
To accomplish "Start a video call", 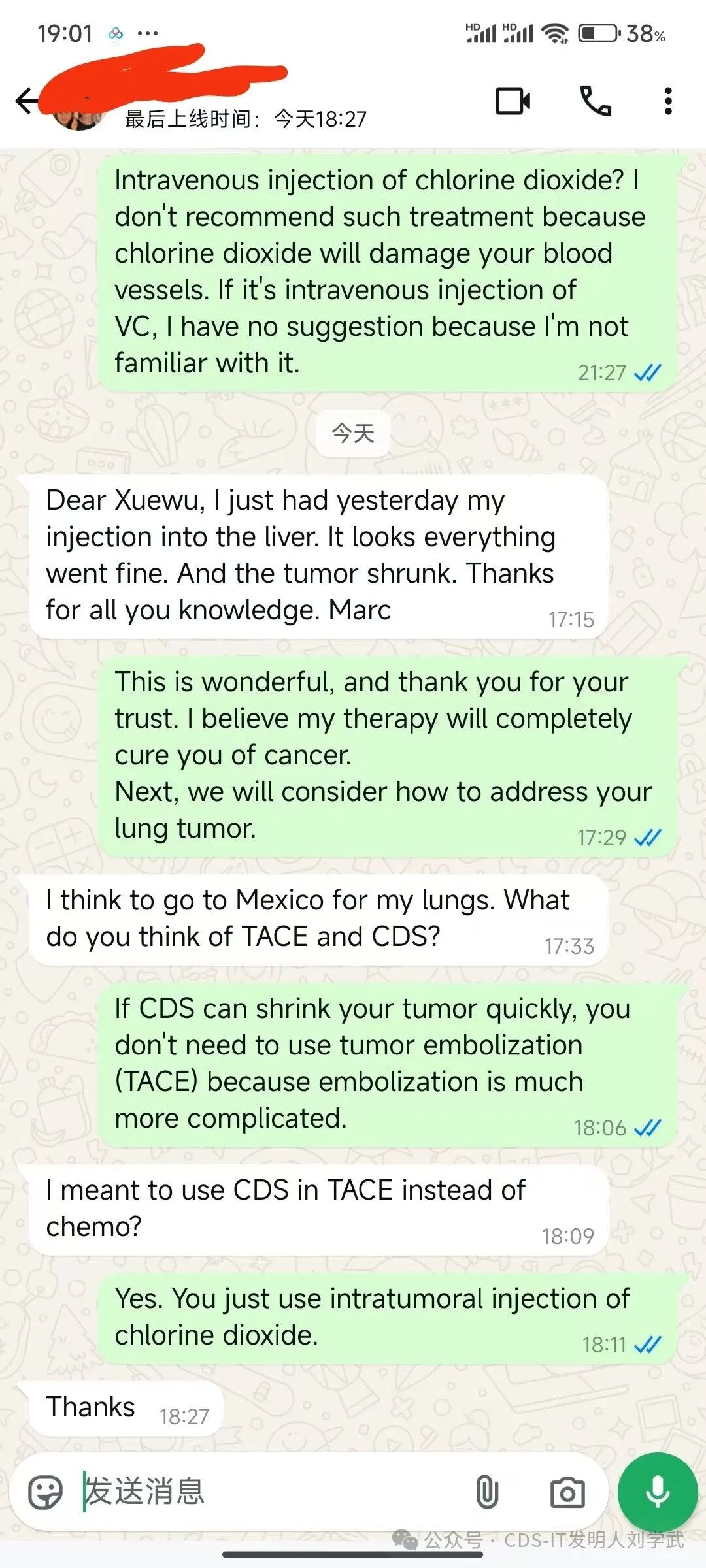I will 513,101.
